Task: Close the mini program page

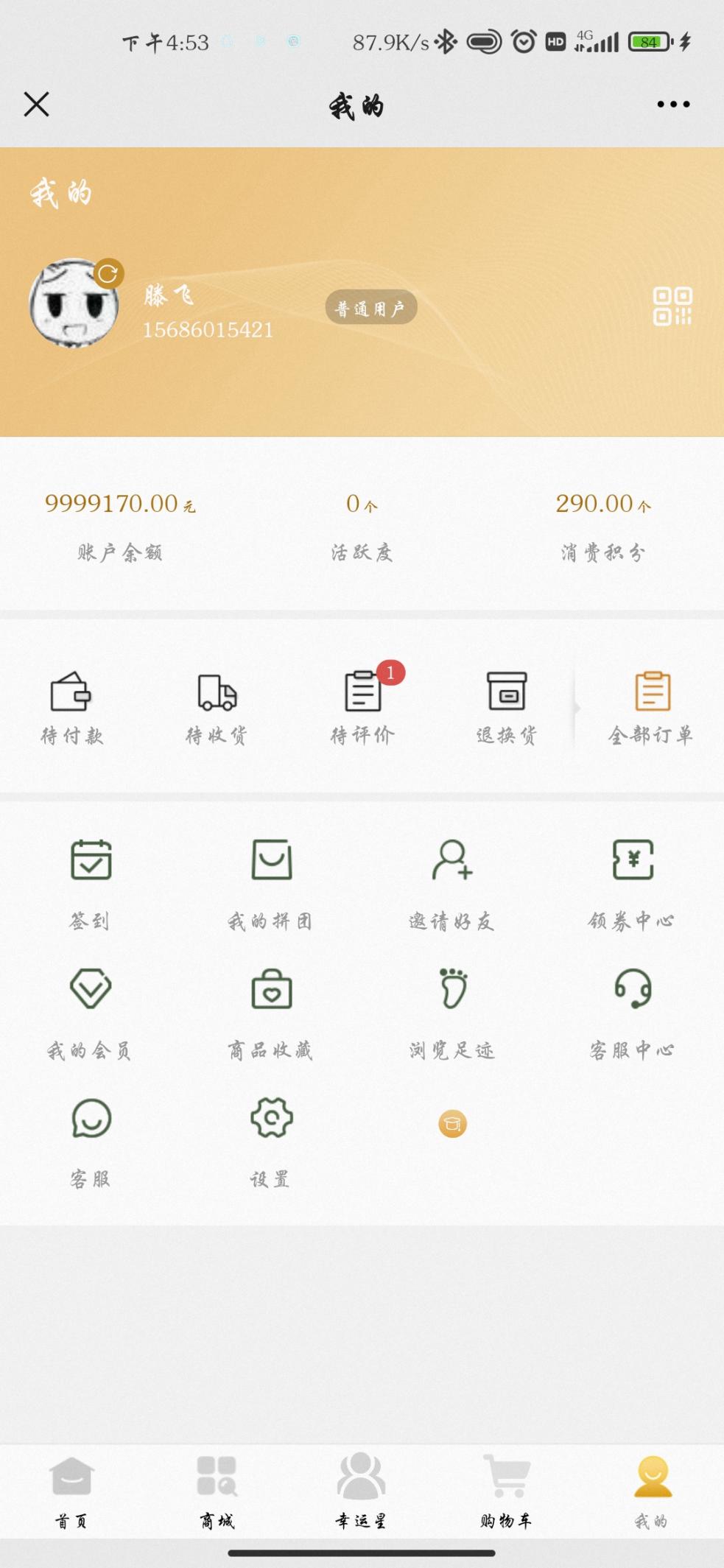Action: (36, 105)
